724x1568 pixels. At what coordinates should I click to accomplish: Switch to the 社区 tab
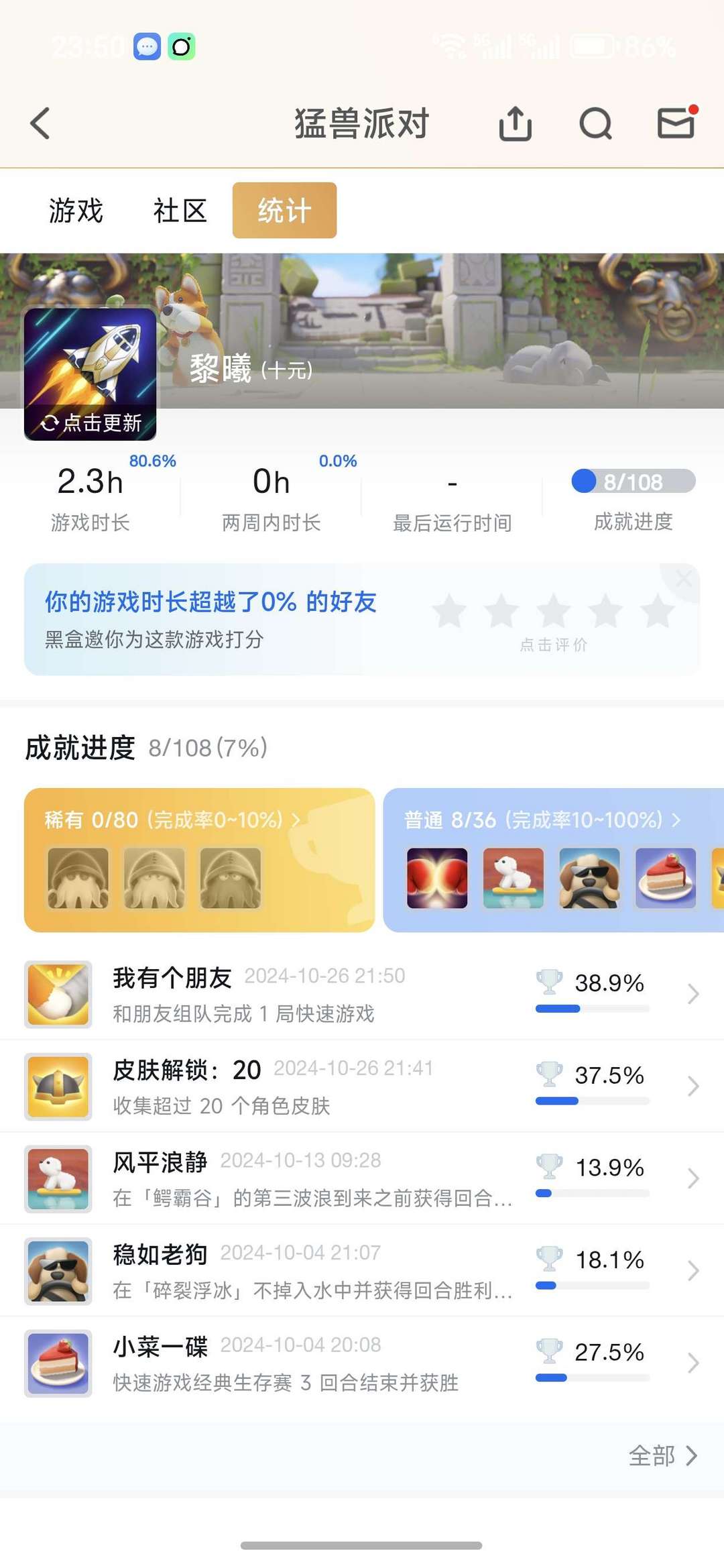(x=180, y=211)
